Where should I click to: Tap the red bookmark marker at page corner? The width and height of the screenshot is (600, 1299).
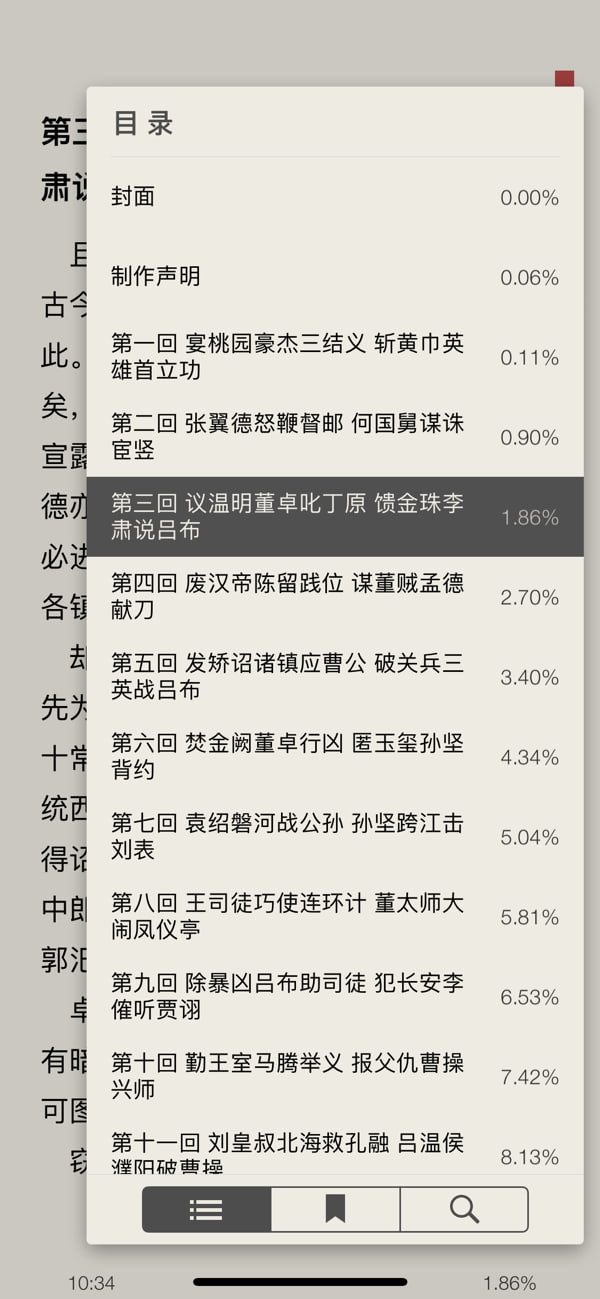(x=565, y=79)
